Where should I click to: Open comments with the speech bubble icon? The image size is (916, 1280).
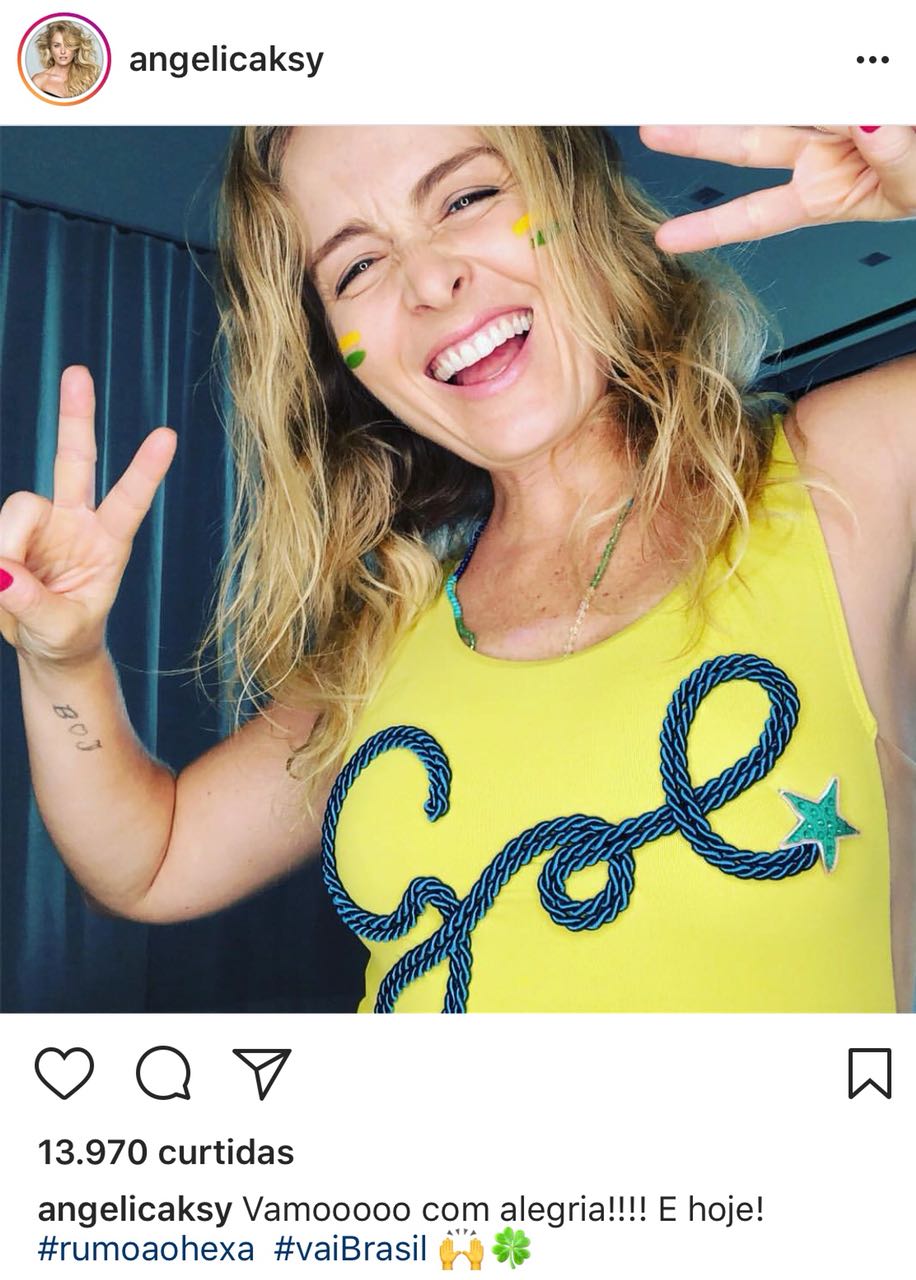(x=163, y=1074)
